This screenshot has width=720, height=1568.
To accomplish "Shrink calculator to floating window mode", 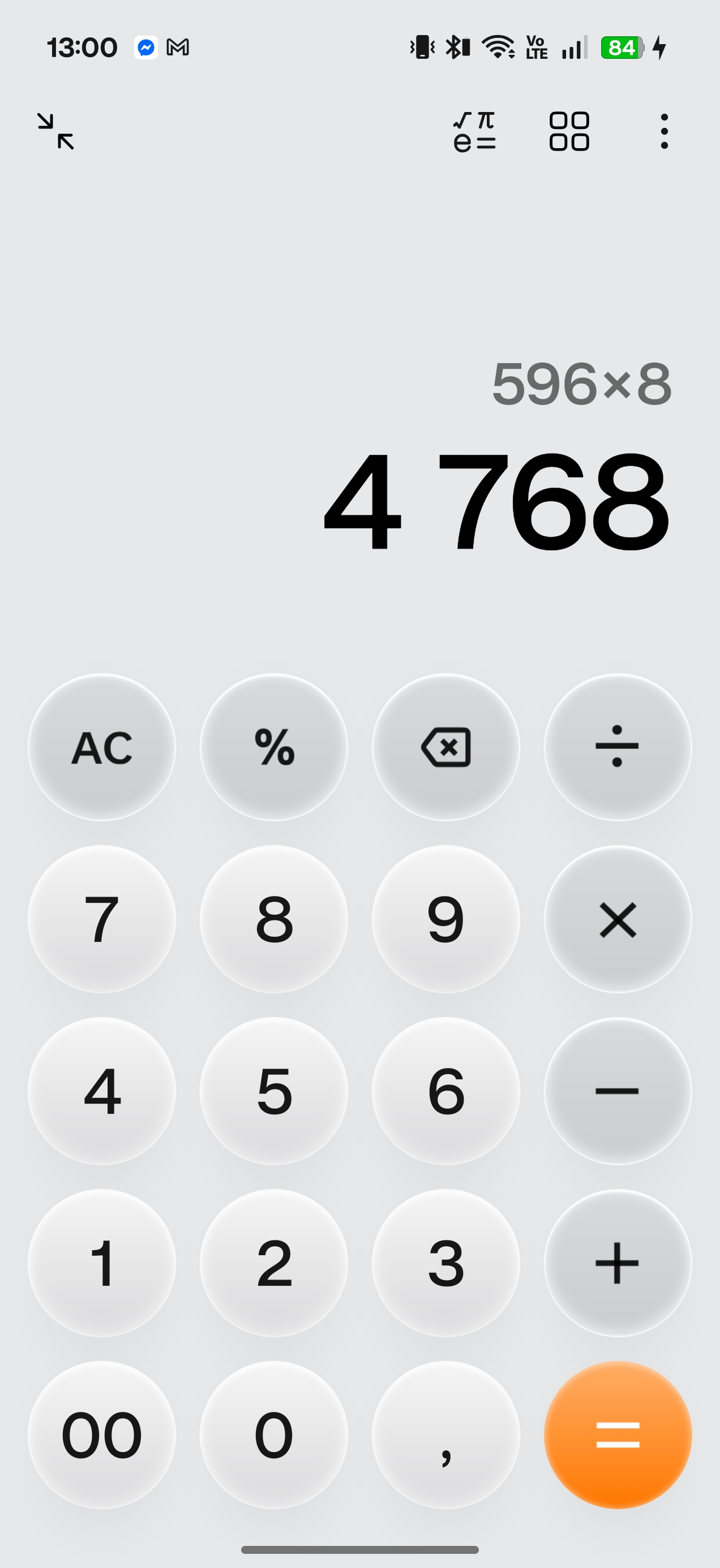I will (55, 131).
